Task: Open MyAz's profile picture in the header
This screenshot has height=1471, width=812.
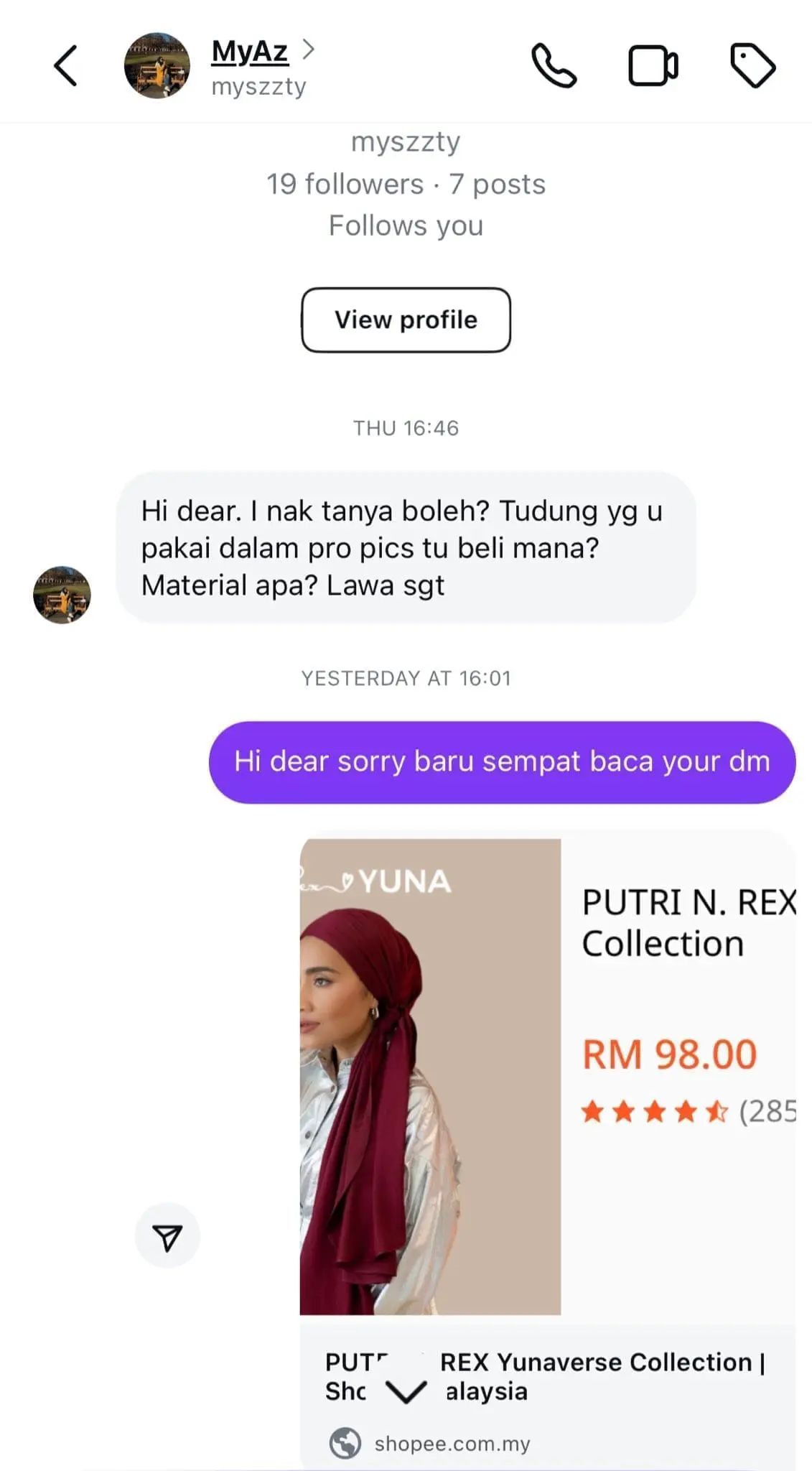Action: (x=157, y=67)
